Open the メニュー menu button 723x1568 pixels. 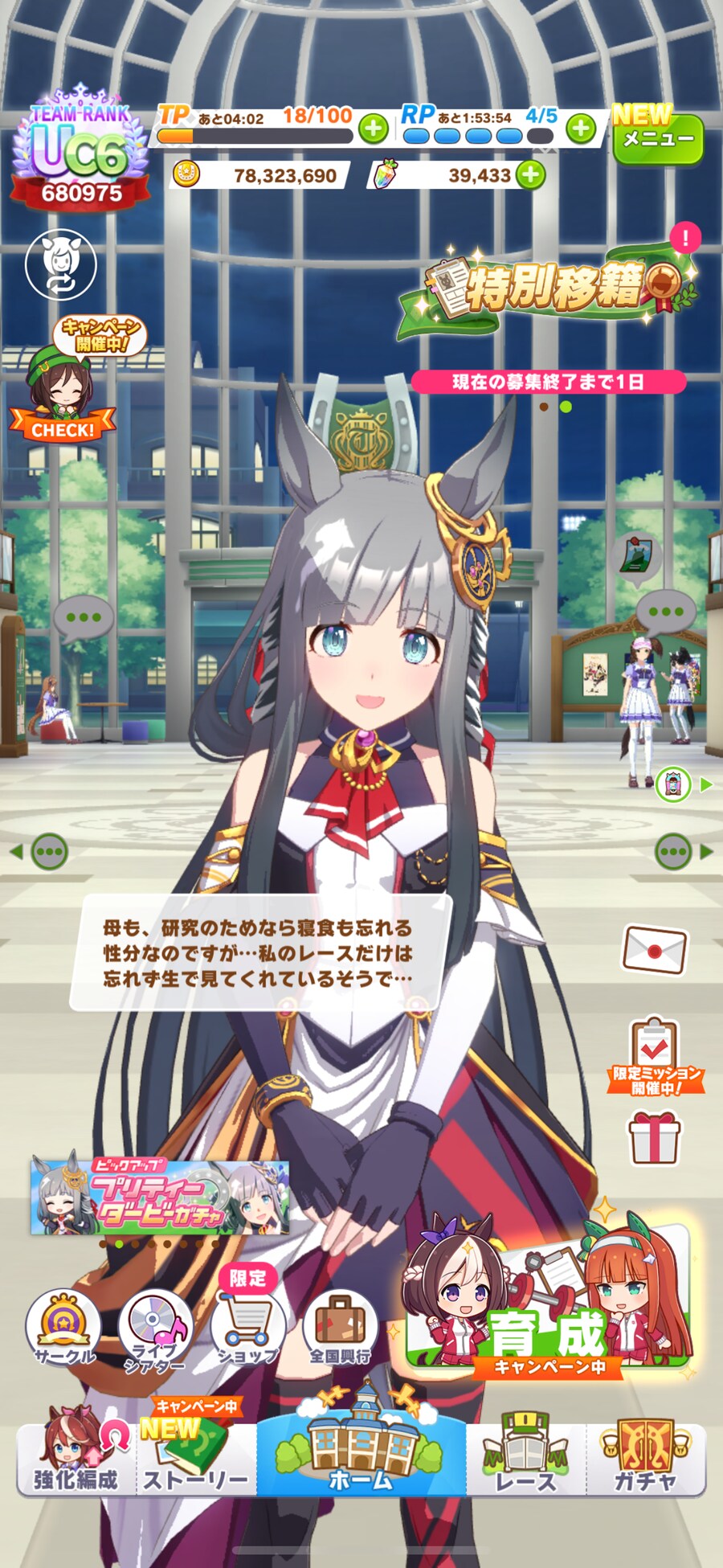[657, 137]
